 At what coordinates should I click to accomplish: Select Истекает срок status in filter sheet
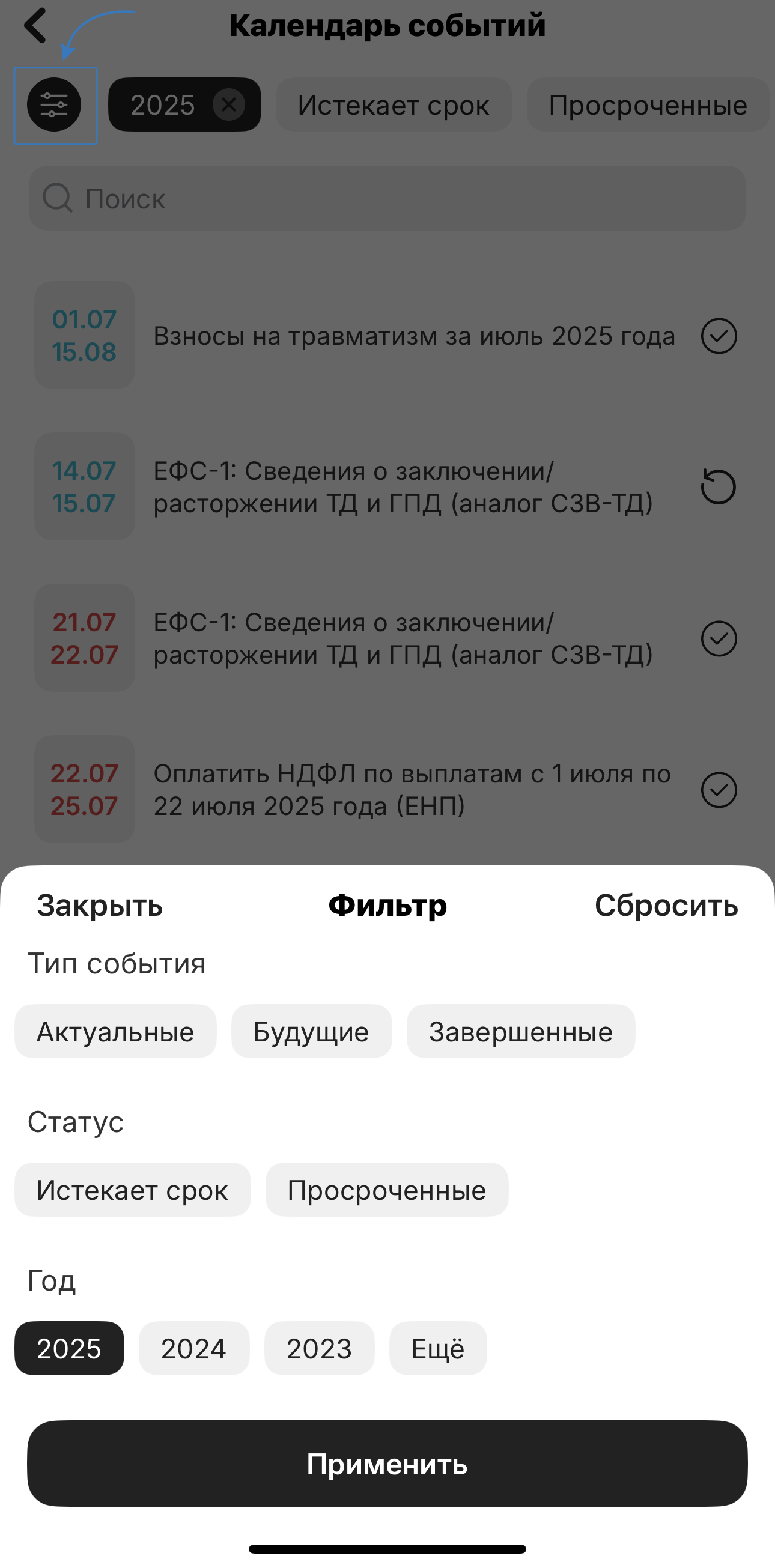pos(132,1190)
